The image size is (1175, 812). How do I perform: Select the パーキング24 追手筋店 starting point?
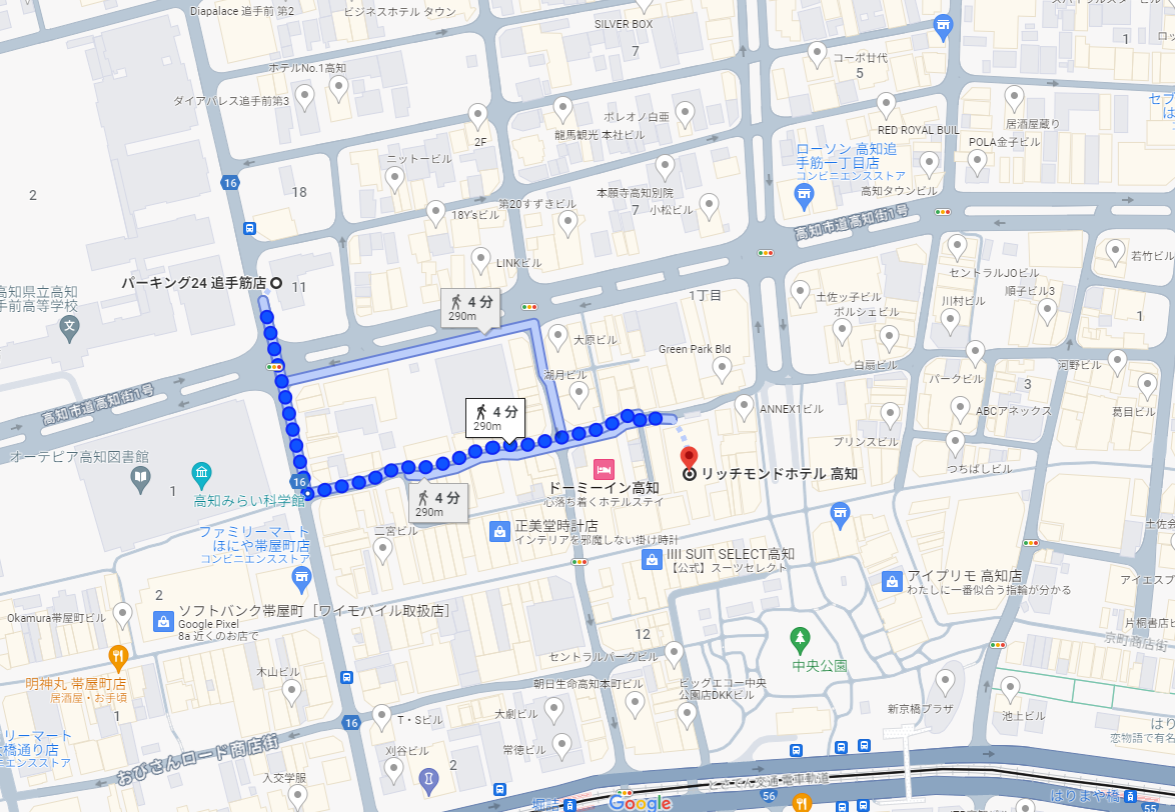(x=276, y=283)
